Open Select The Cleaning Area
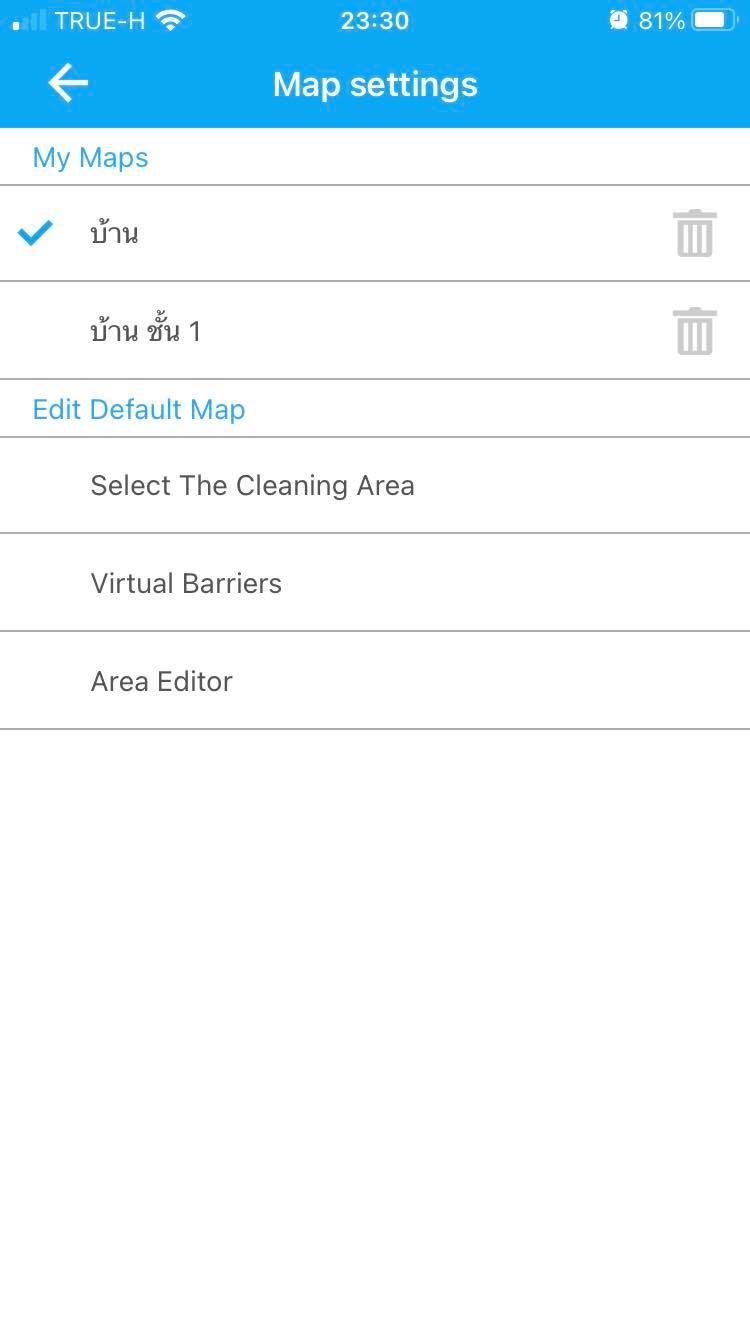 [252, 486]
